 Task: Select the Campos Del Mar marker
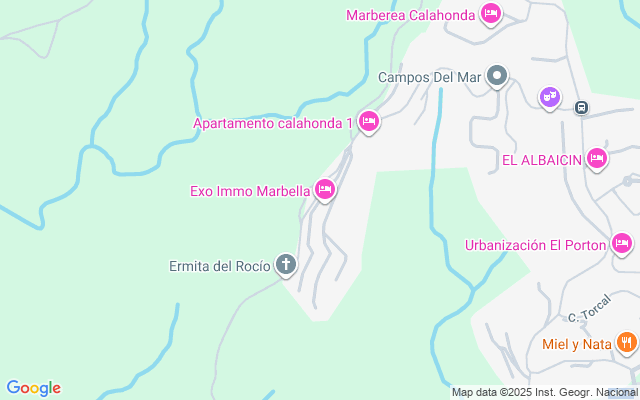pos(497,76)
